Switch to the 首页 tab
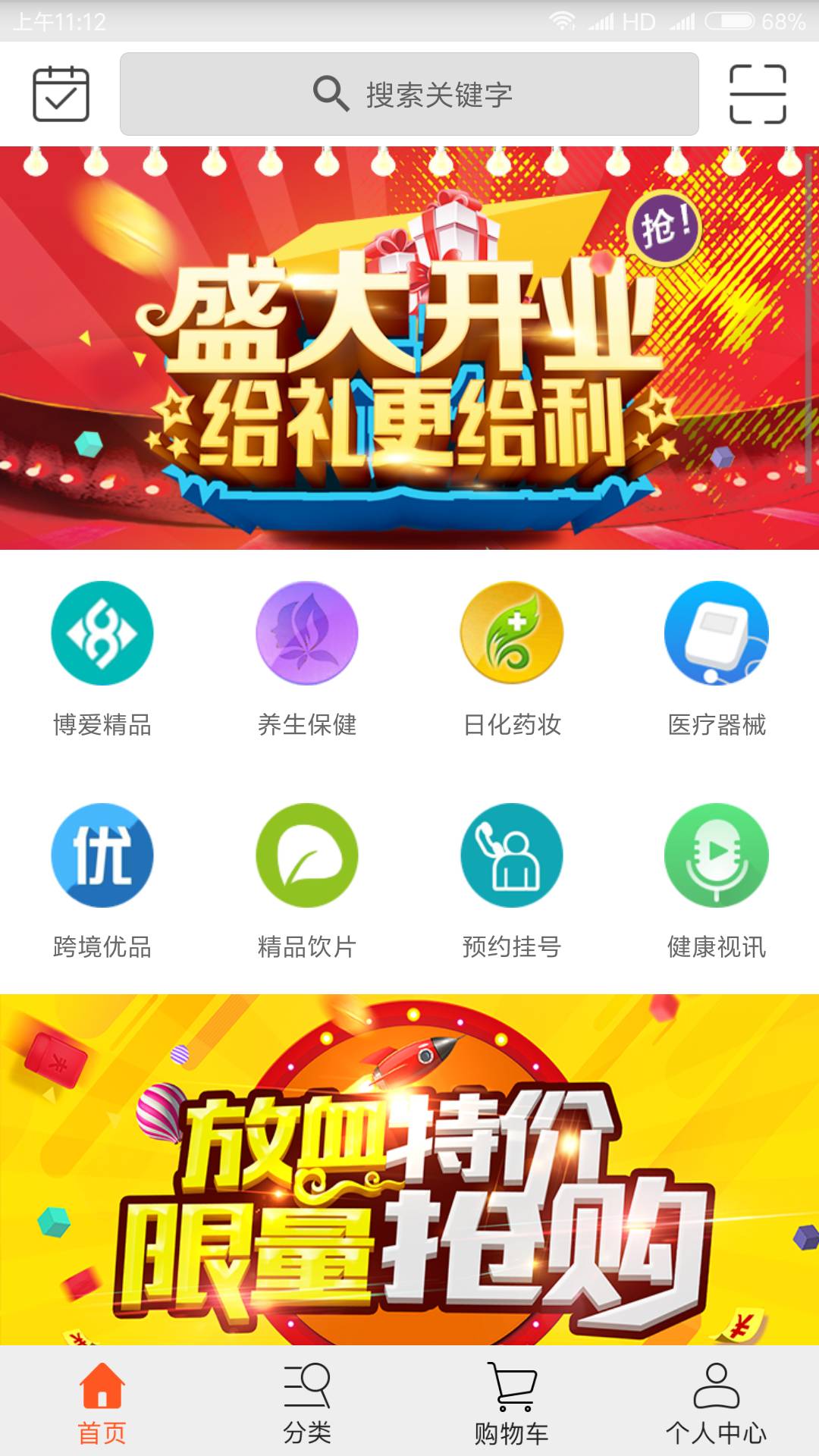The width and height of the screenshot is (819, 1456). click(x=102, y=1403)
